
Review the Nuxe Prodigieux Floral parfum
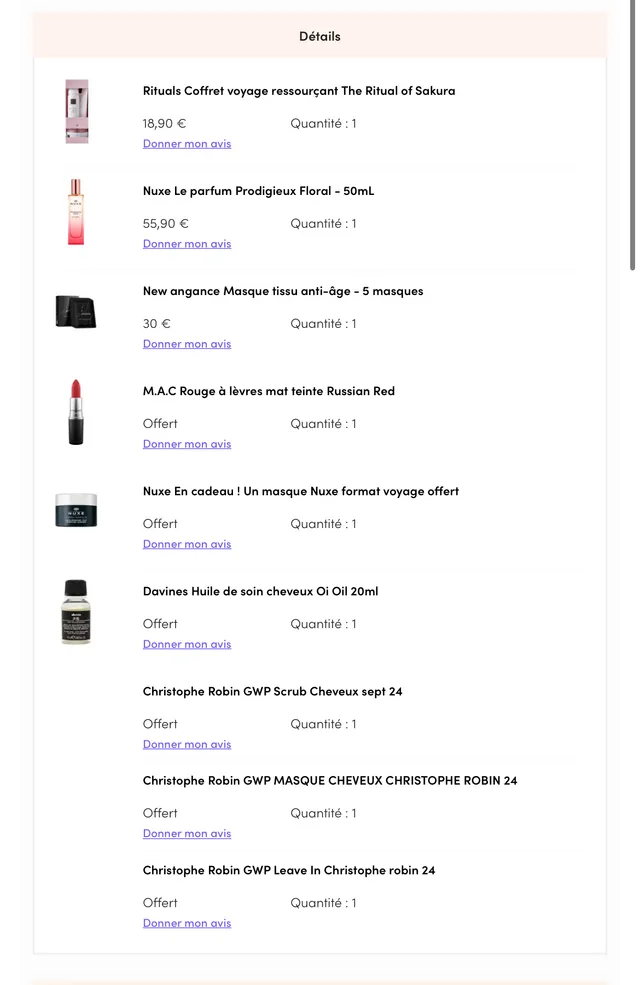point(187,244)
